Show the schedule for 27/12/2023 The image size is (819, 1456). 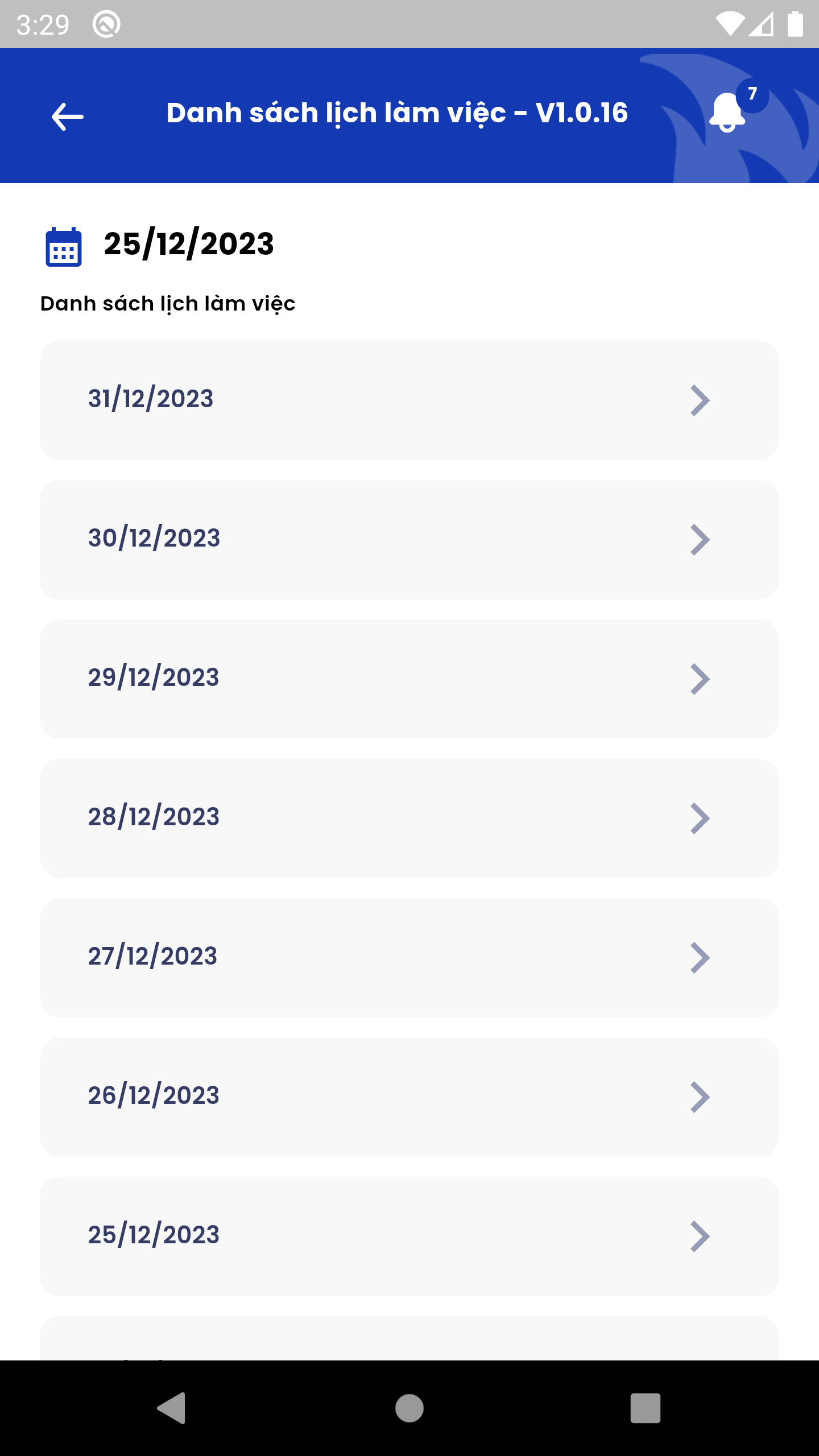pyautogui.click(x=409, y=957)
